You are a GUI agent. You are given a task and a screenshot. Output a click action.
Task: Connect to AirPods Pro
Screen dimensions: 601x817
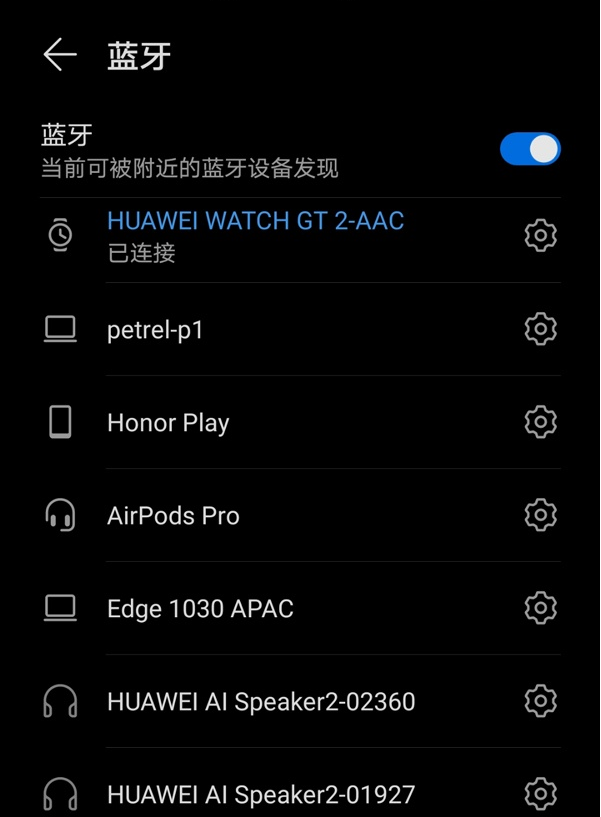click(x=173, y=516)
